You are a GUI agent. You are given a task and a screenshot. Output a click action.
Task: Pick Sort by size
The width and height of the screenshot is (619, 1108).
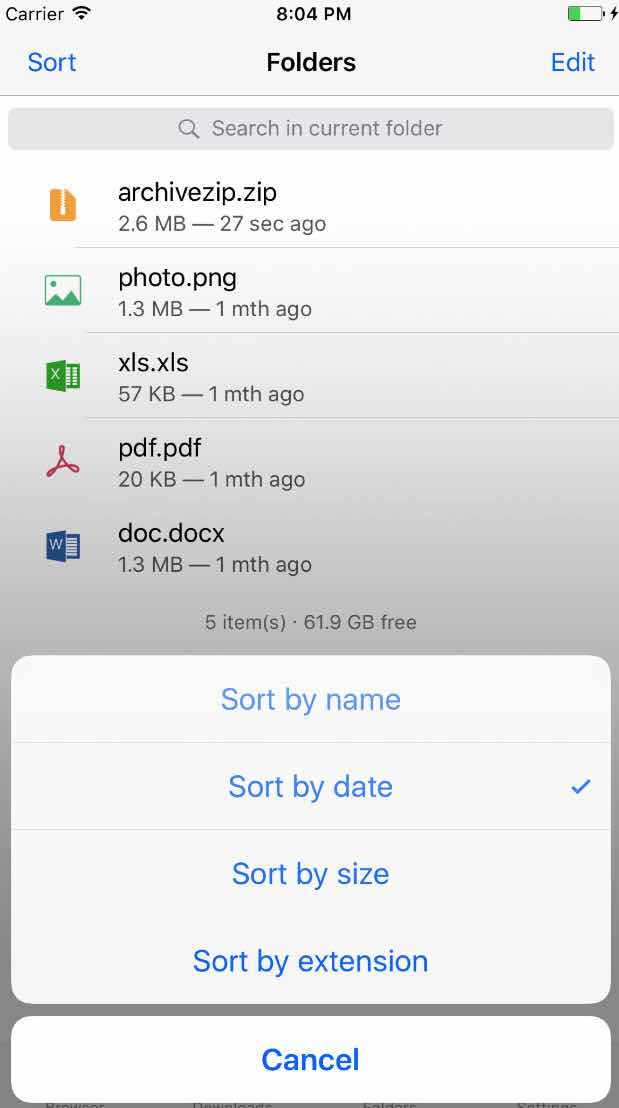pyautogui.click(x=311, y=873)
